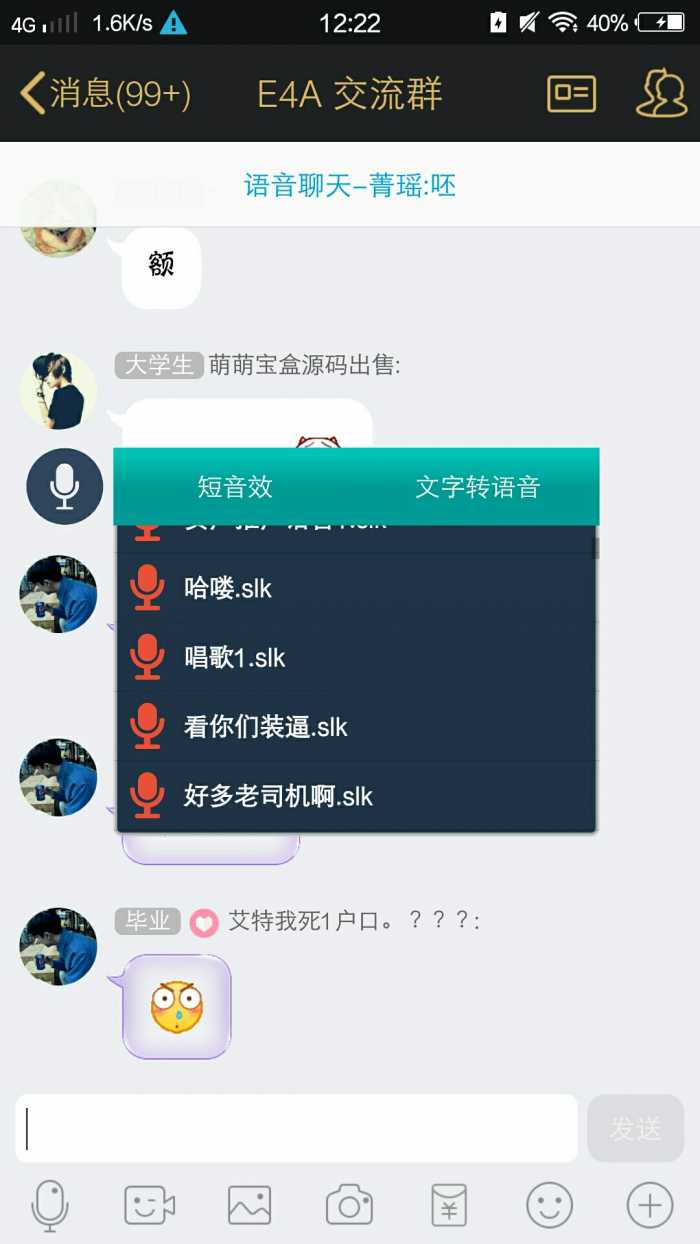
Task: Open the voice chat banner
Action: tap(350, 185)
